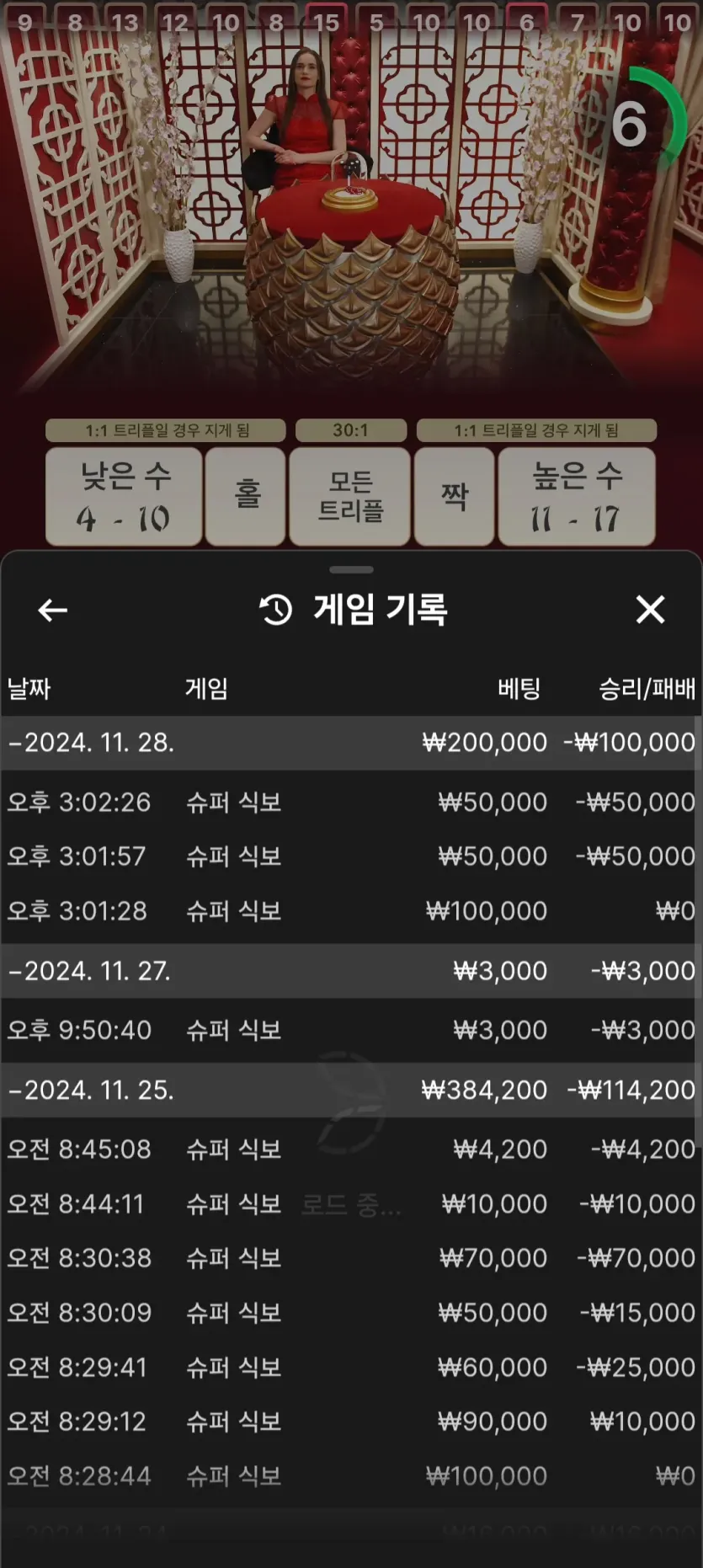Bet on 낮은 수 4 - 10
Screen dimensions: 703x1568
124,497
